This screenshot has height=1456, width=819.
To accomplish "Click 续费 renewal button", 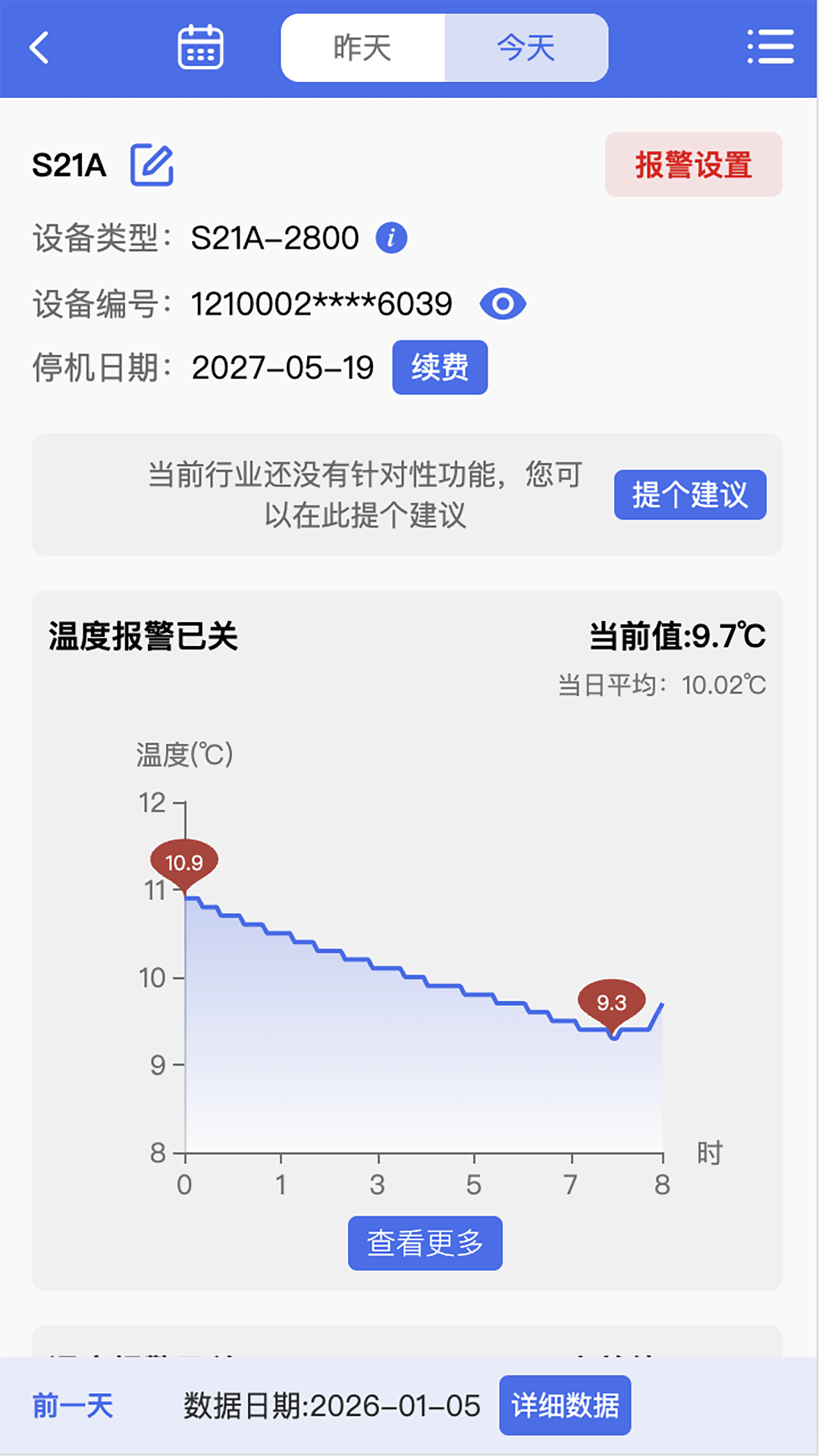I will tap(440, 366).
